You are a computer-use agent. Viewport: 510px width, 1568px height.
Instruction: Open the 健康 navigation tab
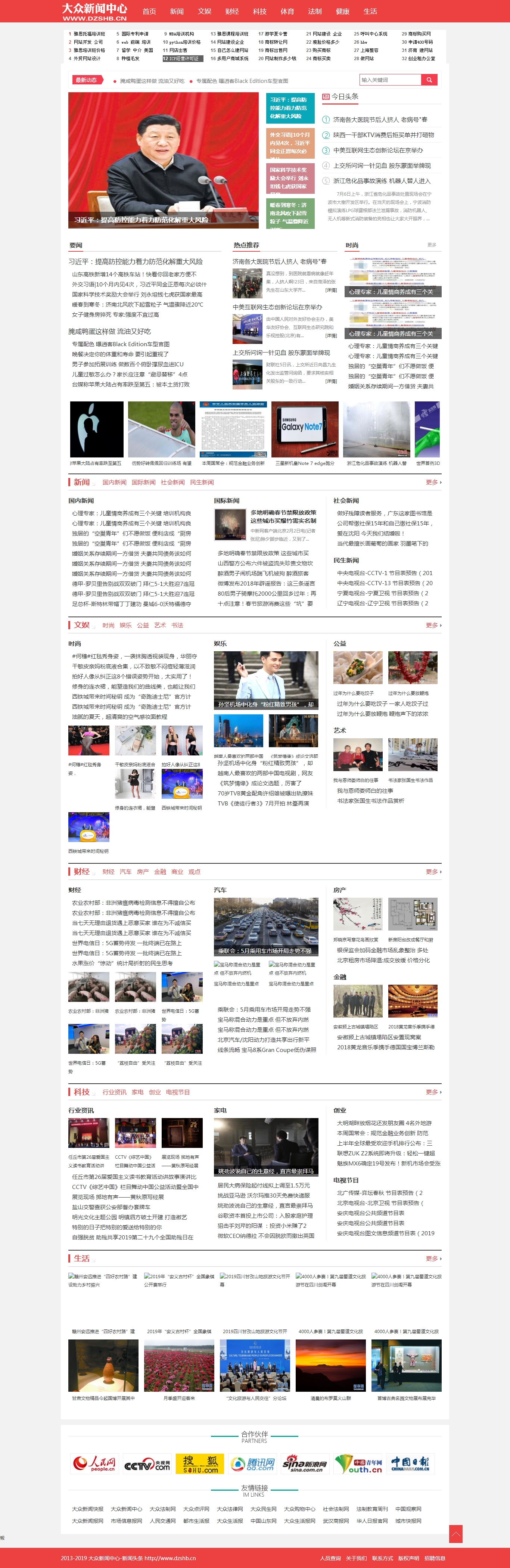(x=343, y=11)
